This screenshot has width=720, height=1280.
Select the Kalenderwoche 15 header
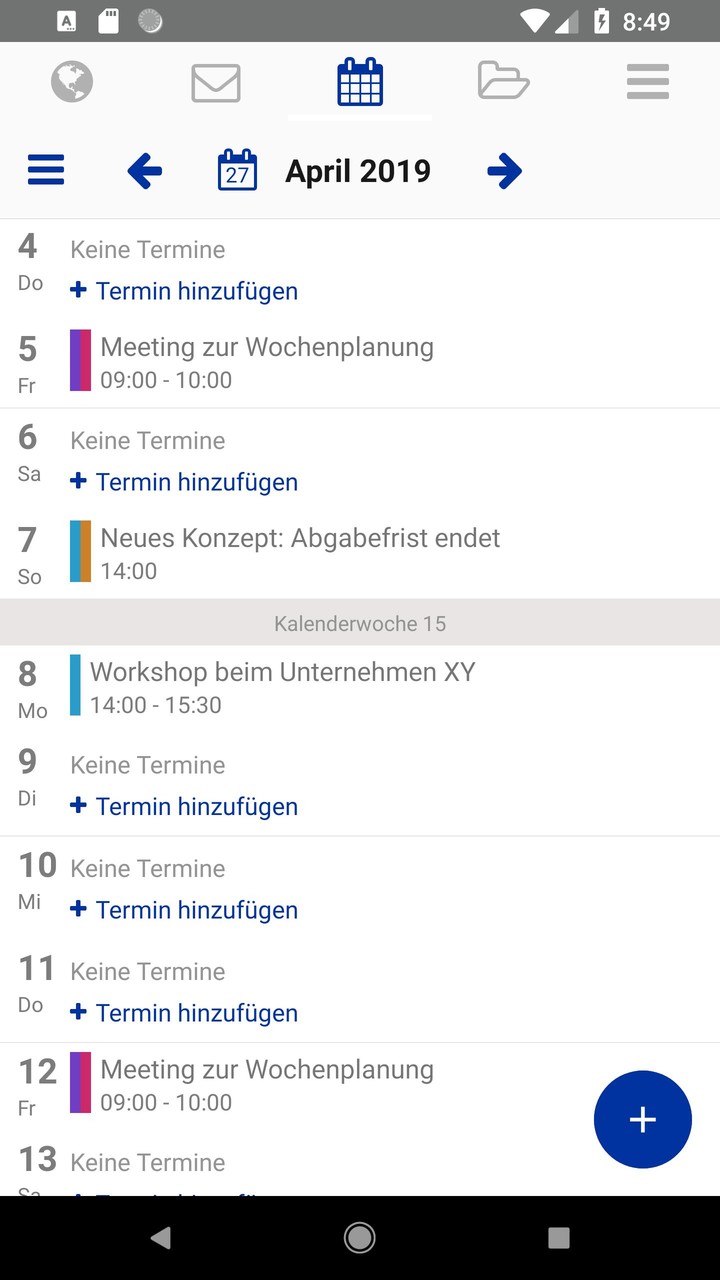360,622
